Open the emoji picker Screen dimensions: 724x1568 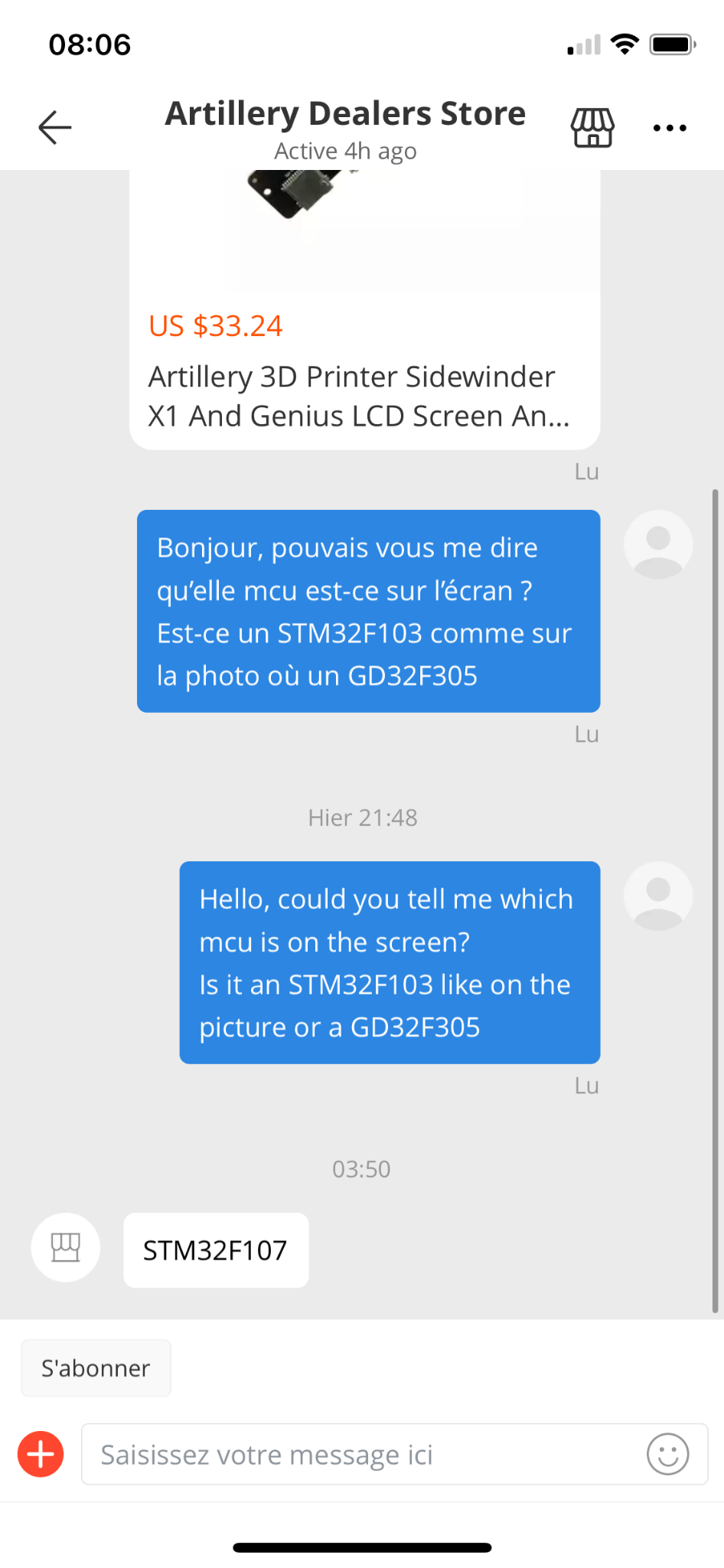[x=667, y=1454]
